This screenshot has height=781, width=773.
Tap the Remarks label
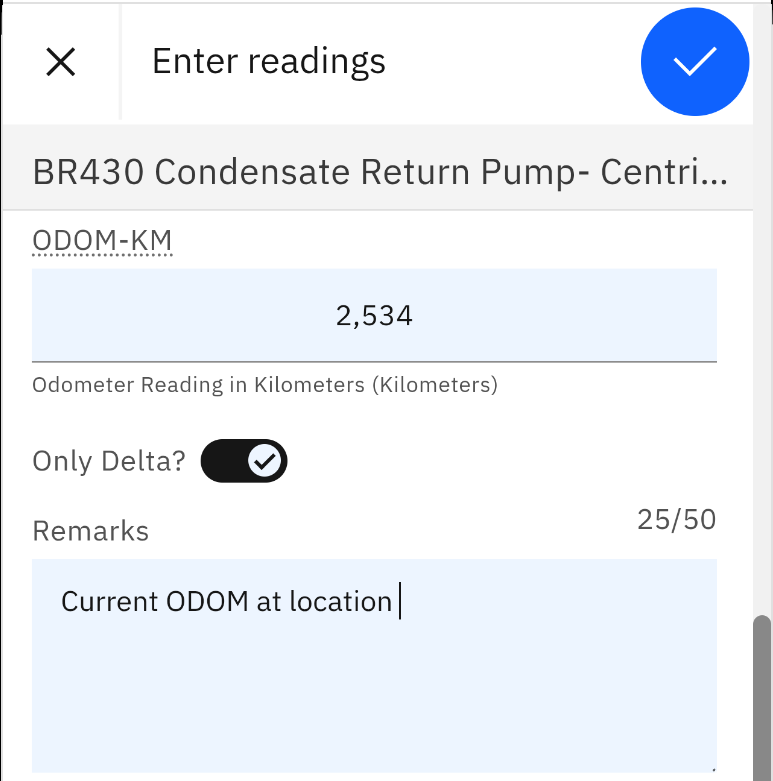tap(90, 531)
